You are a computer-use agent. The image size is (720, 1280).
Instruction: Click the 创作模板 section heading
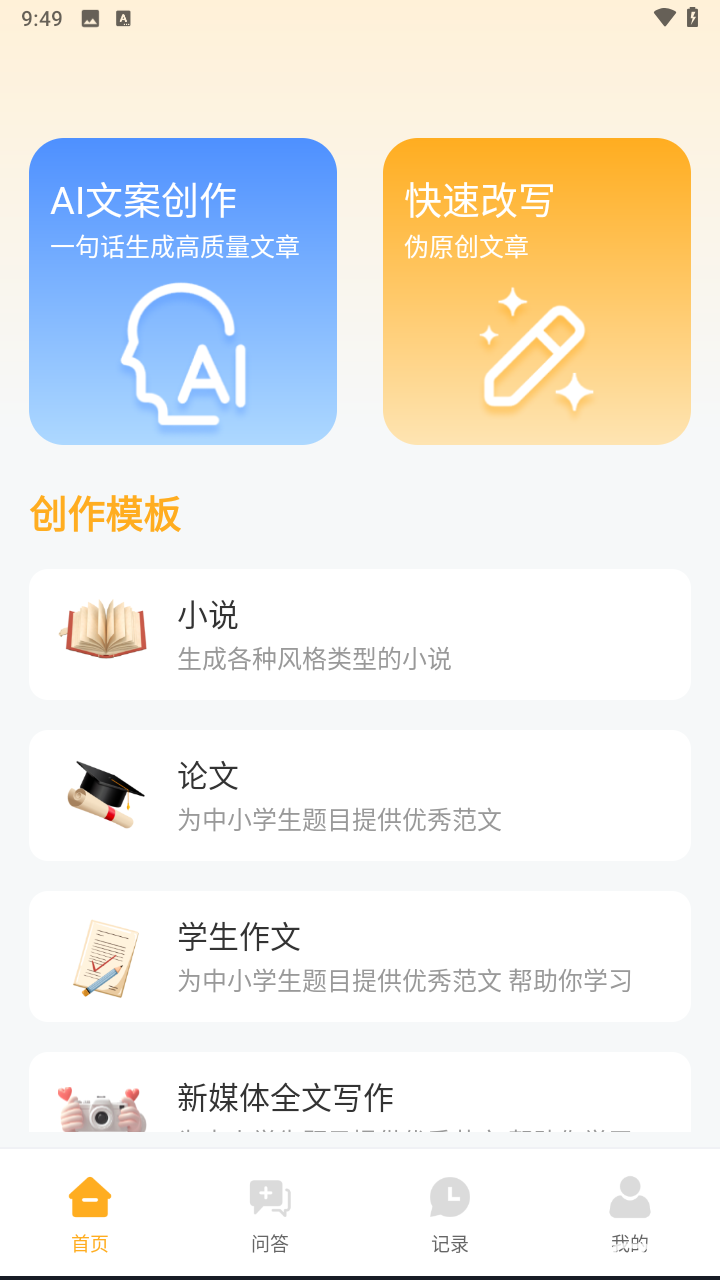coord(105,514)
